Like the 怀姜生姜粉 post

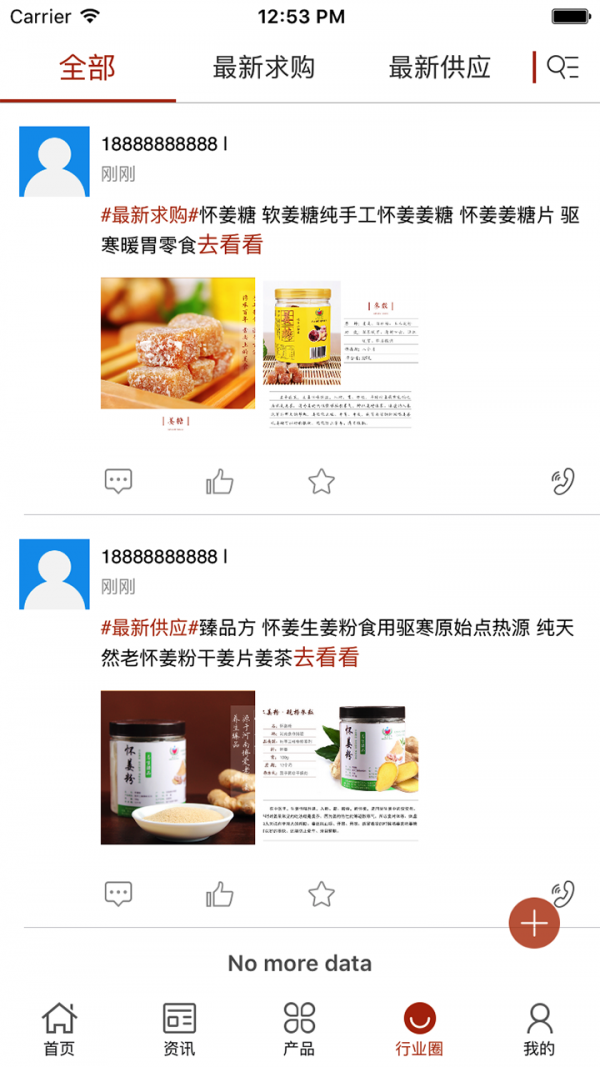[x=219, y=893]
